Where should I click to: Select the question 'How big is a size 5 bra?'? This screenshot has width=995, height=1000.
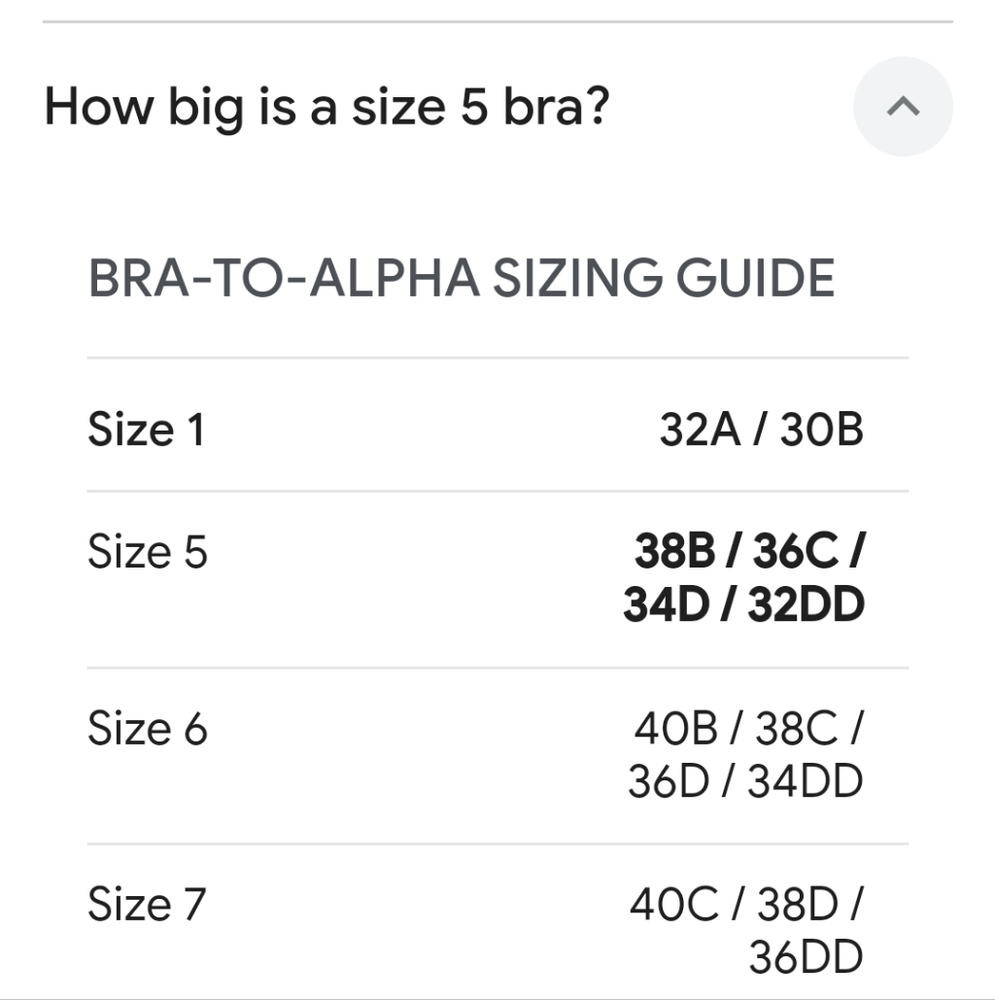(x=327, y=105)
